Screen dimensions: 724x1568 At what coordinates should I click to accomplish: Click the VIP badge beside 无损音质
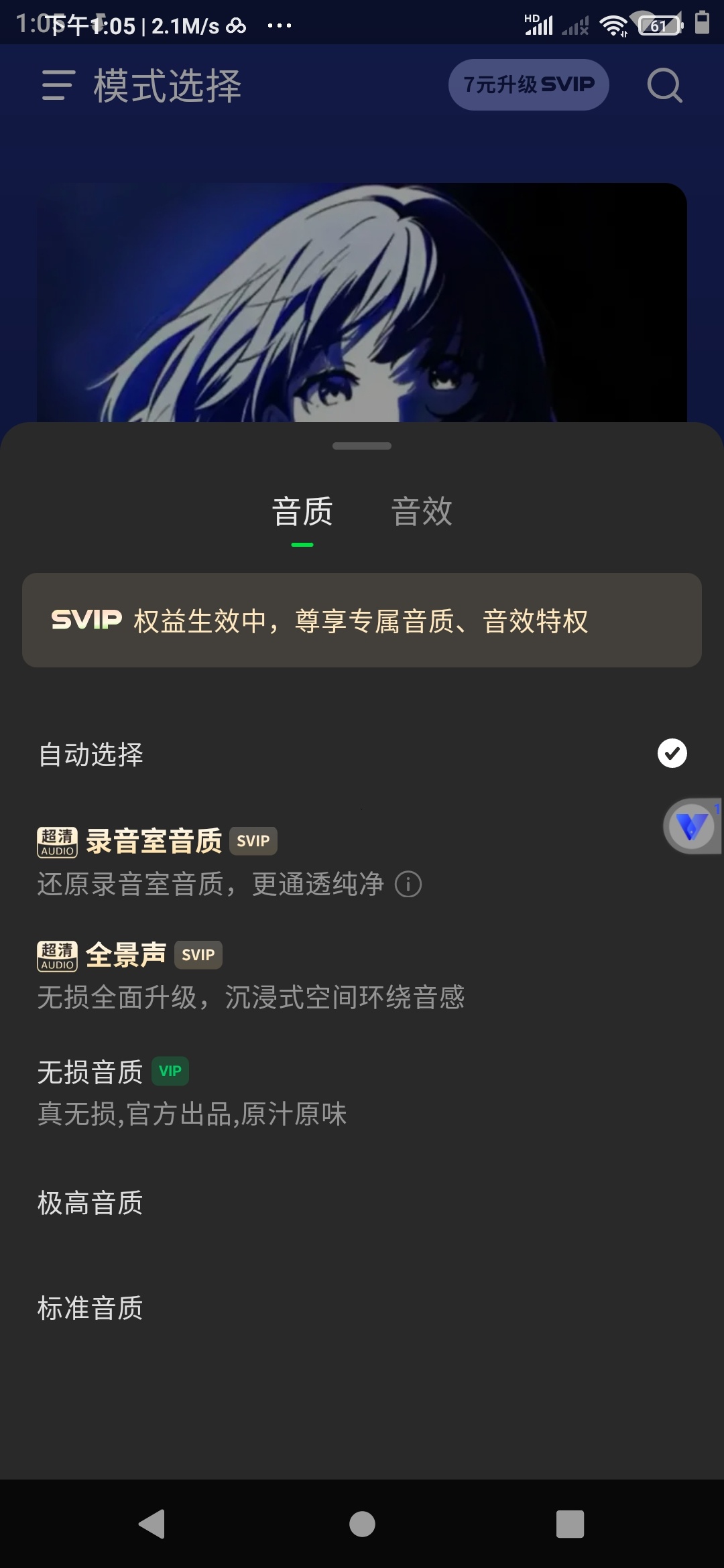point(171,1070)
